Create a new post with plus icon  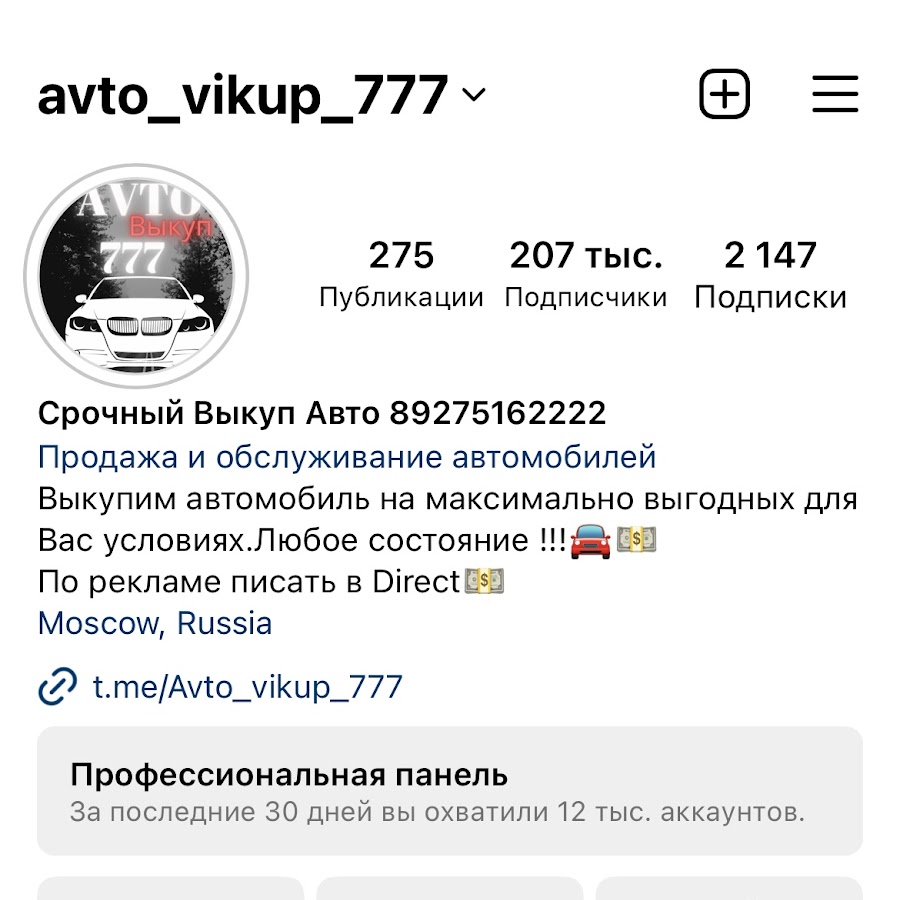point(724,95)
